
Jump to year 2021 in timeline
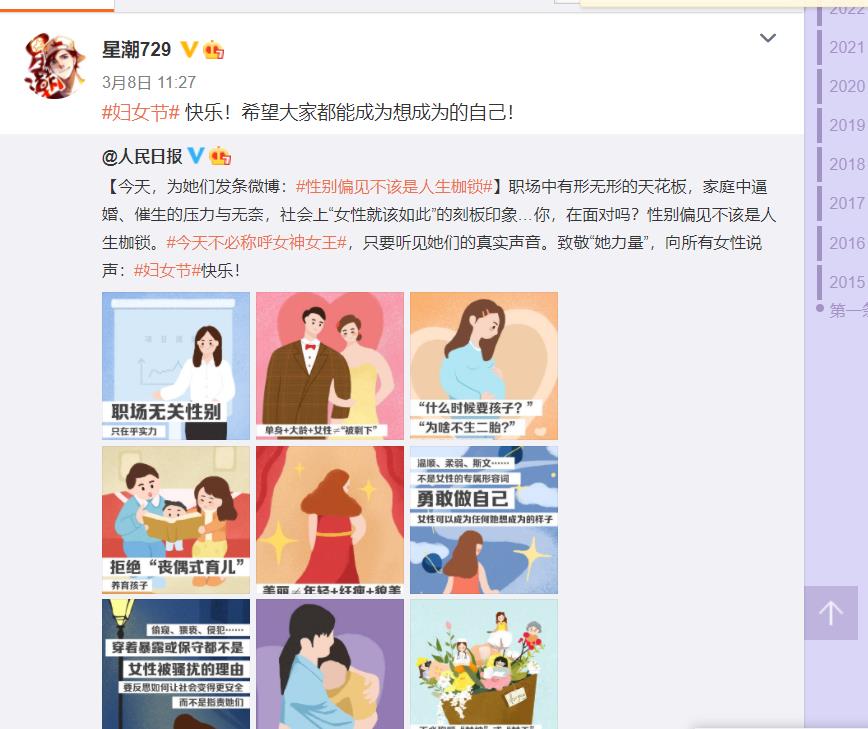(x=846, y=47)
